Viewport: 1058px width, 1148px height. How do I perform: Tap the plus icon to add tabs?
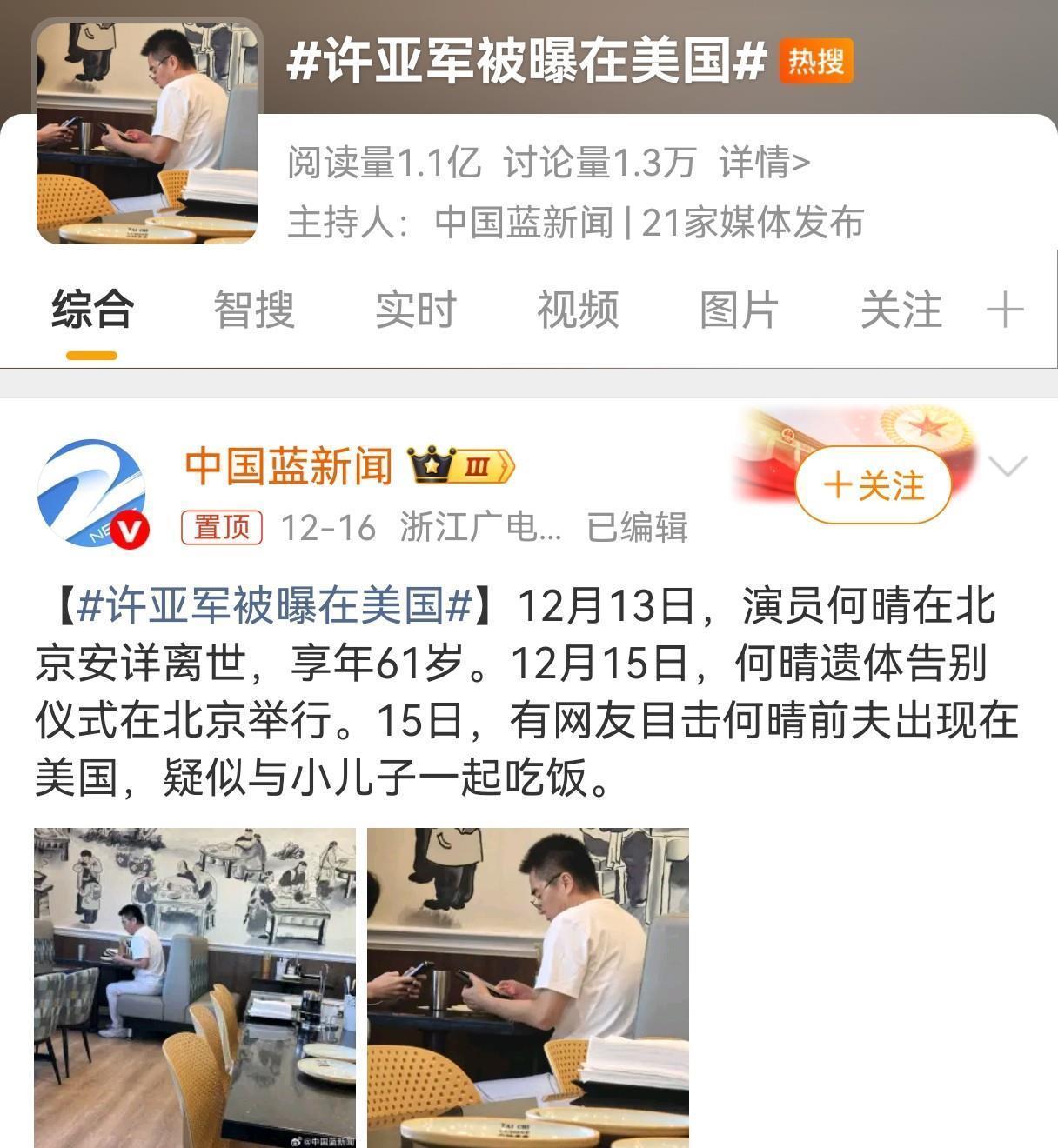[x=1004, y=310]
